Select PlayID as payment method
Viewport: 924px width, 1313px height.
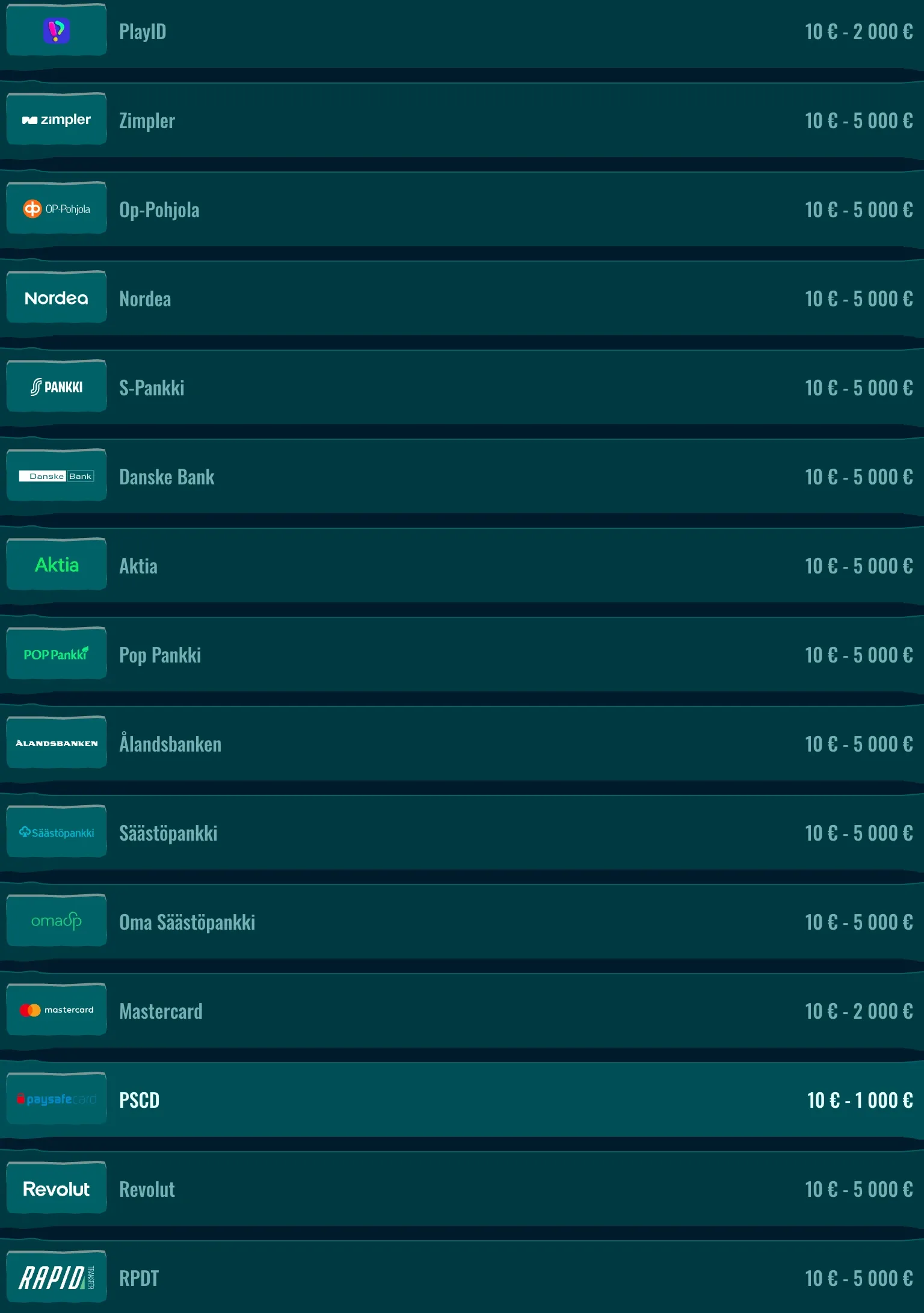pos(462,31)
